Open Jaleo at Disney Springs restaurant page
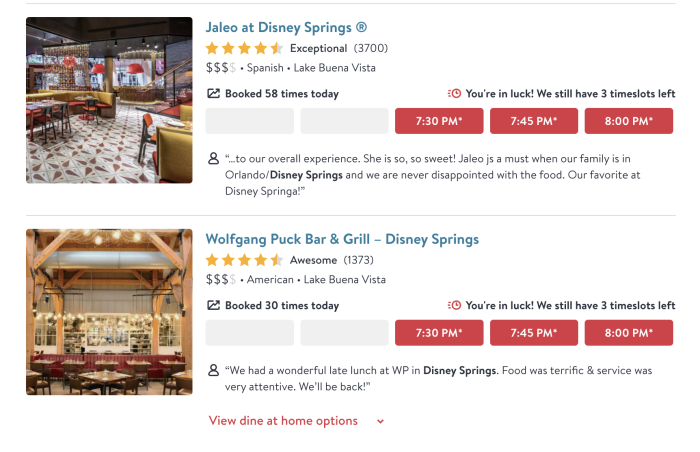The image size is (700, 452). click(286, 27)
